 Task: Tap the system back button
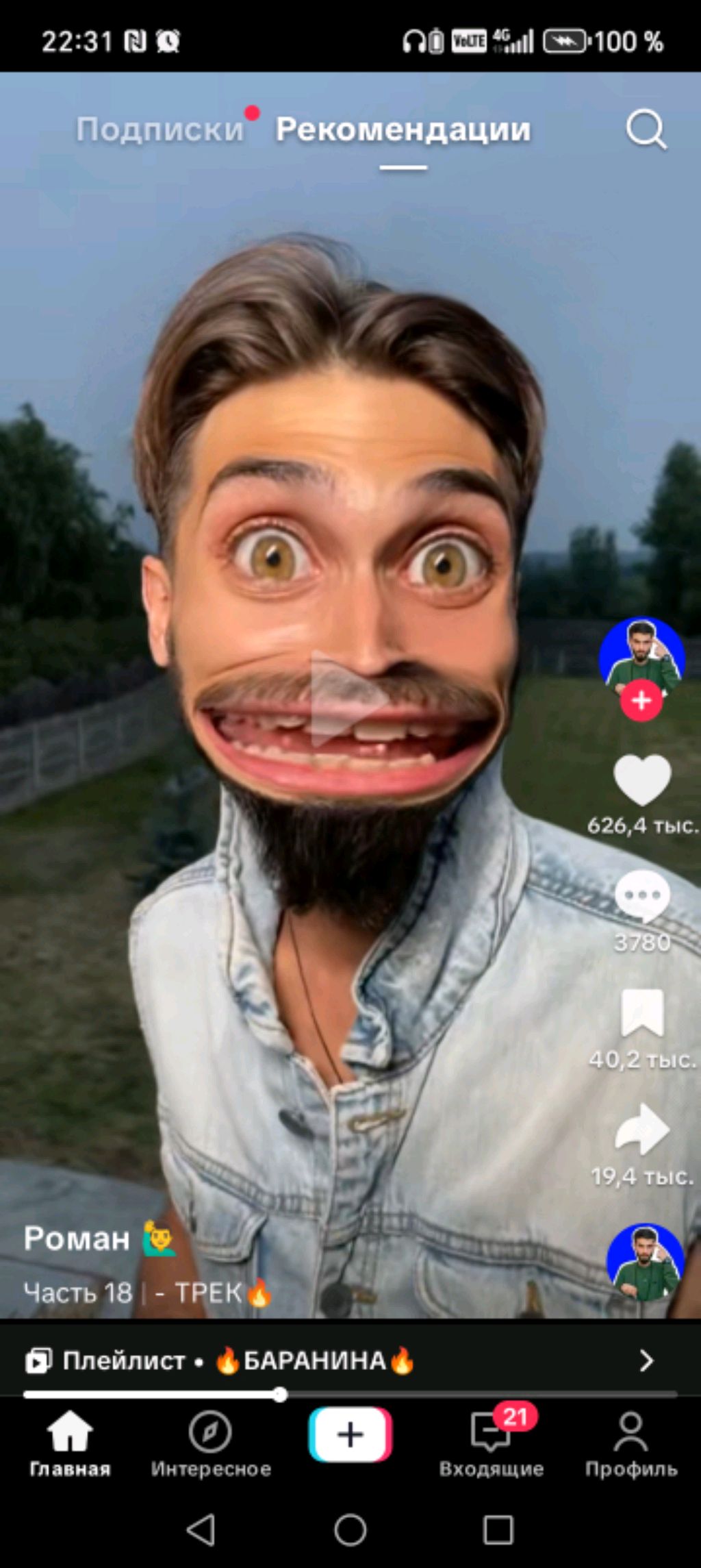point(201,1530)
